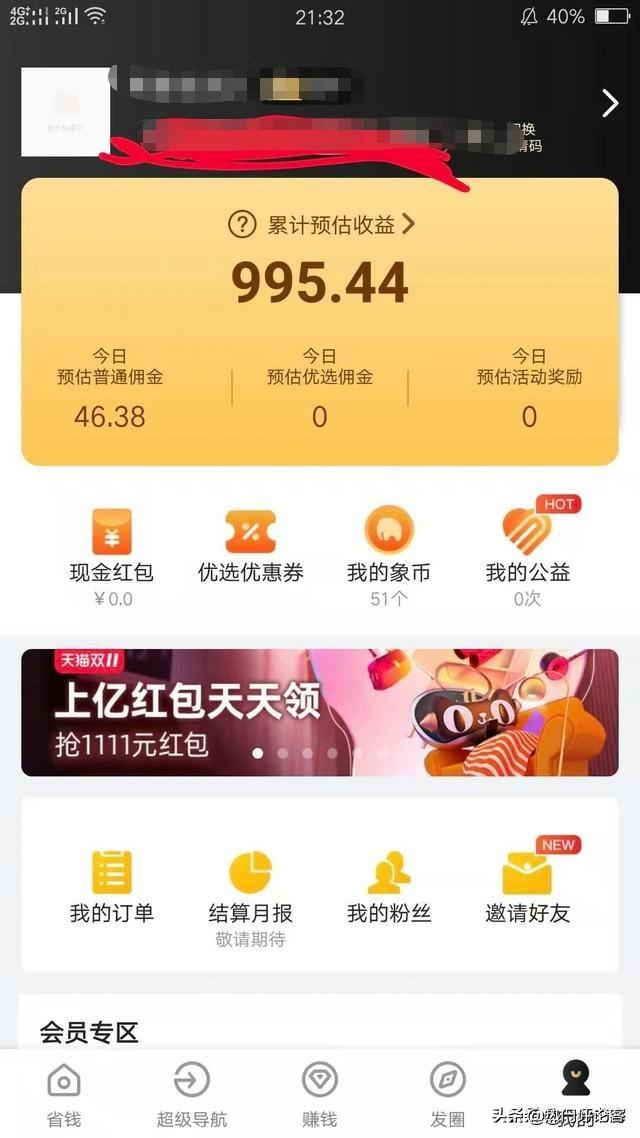
Task: Switch to the 省钱 tab
Action: coord(64,1094)
